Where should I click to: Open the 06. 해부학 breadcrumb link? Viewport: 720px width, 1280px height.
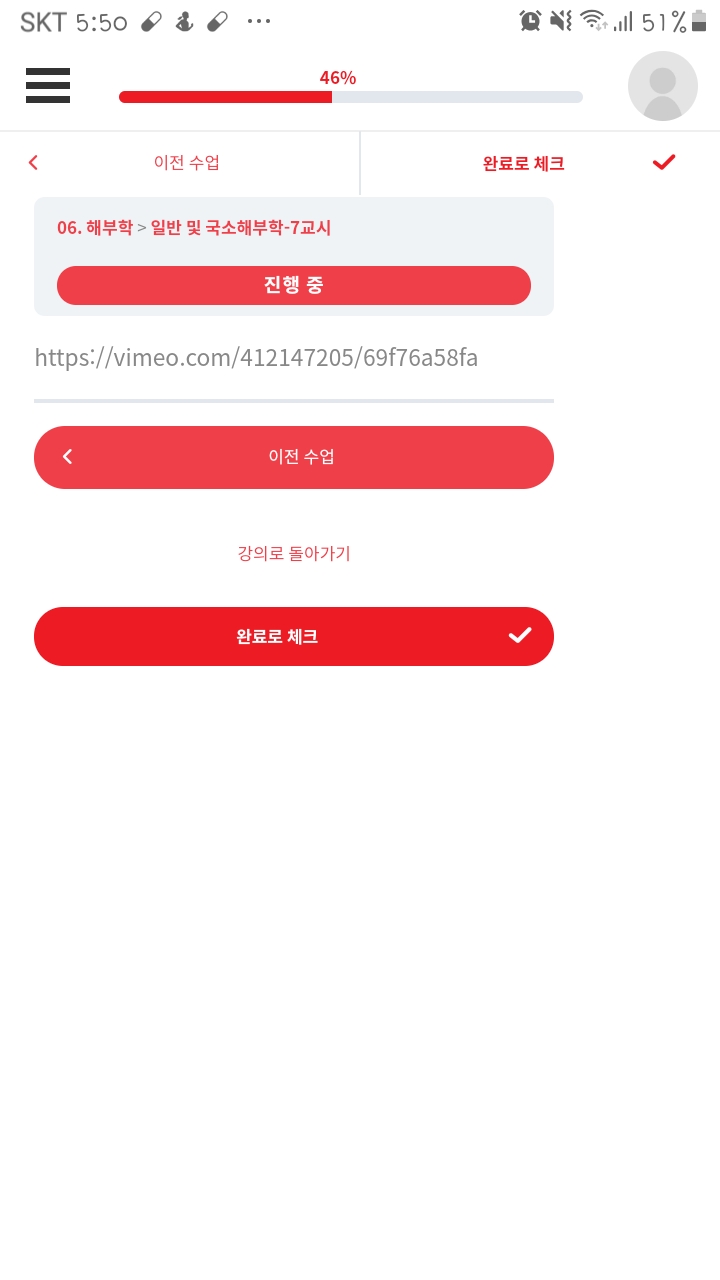(x=95, y=228)
